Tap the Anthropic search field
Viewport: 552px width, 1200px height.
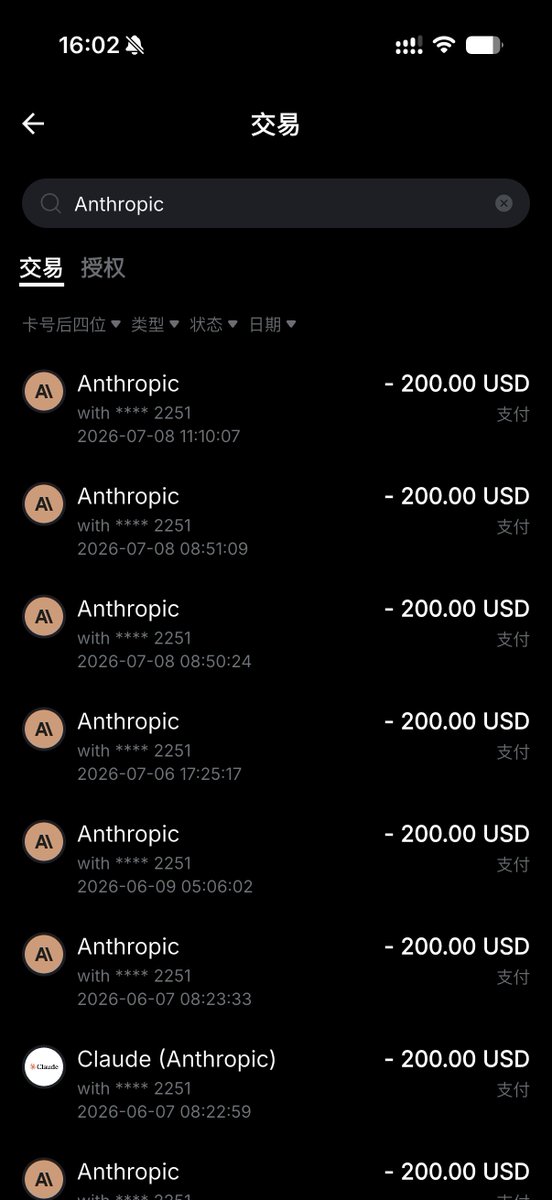[x=276, y=204]
